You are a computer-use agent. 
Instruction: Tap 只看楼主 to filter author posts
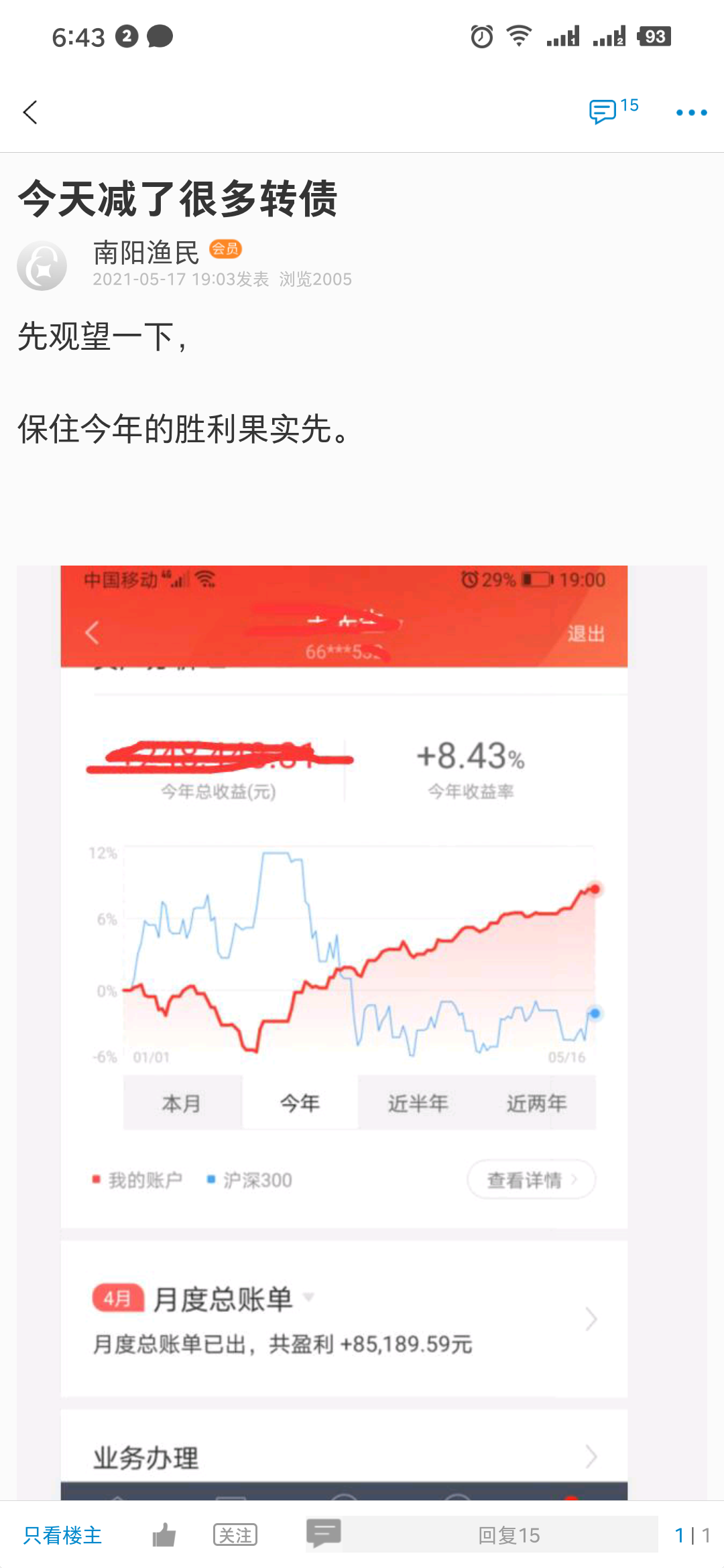[x=62, y=1534]
